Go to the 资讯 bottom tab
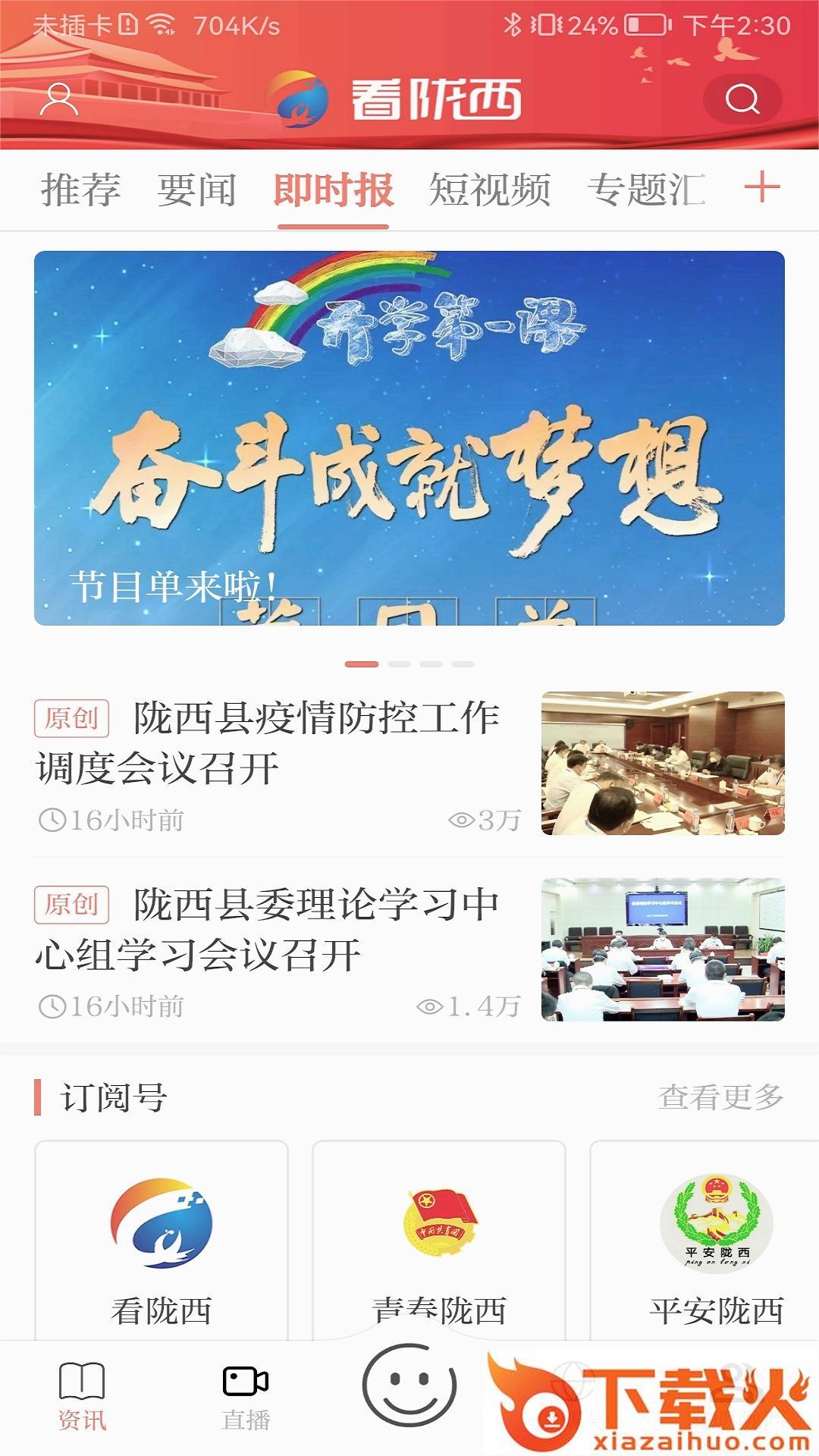819x1456 pixels. coord(82,1397)
